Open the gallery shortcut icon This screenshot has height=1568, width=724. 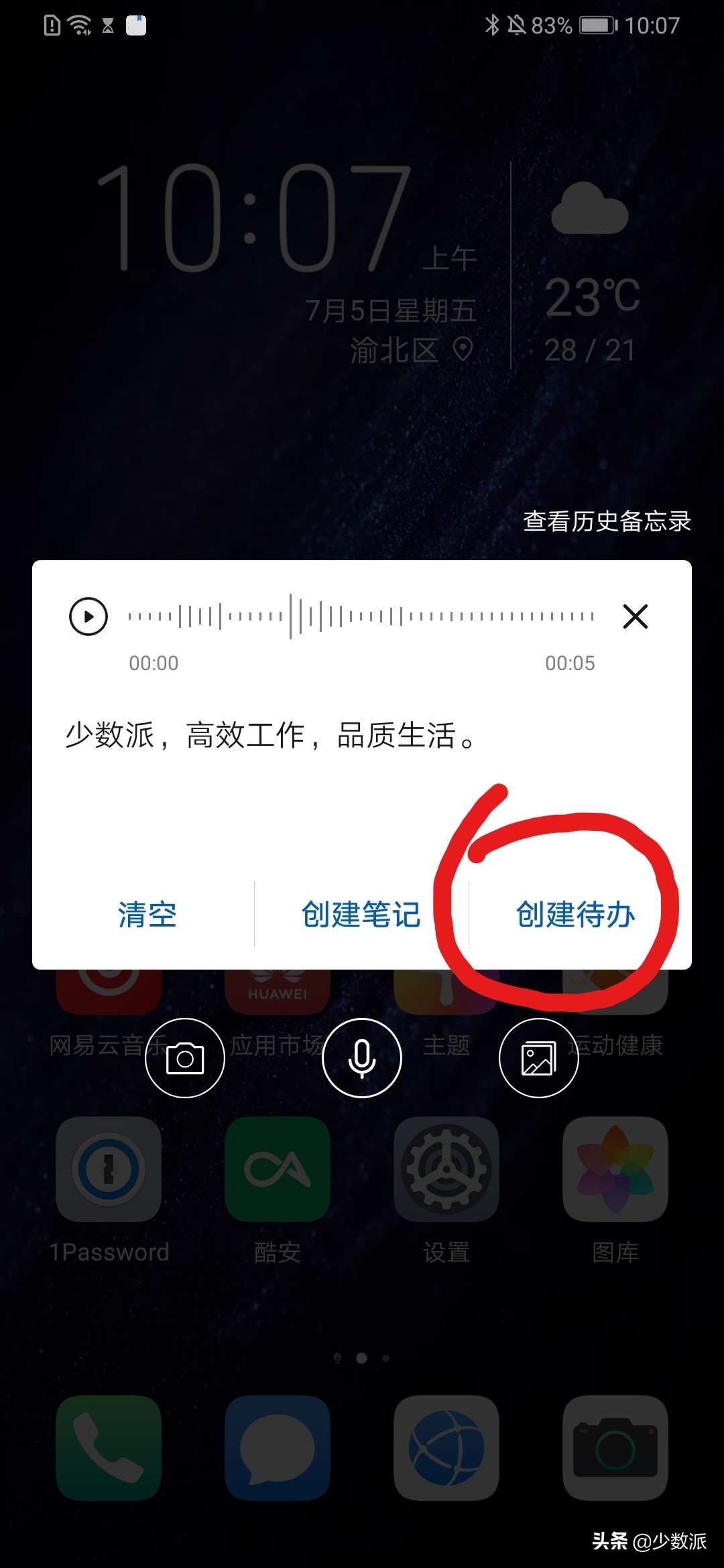coord(539,1057)
